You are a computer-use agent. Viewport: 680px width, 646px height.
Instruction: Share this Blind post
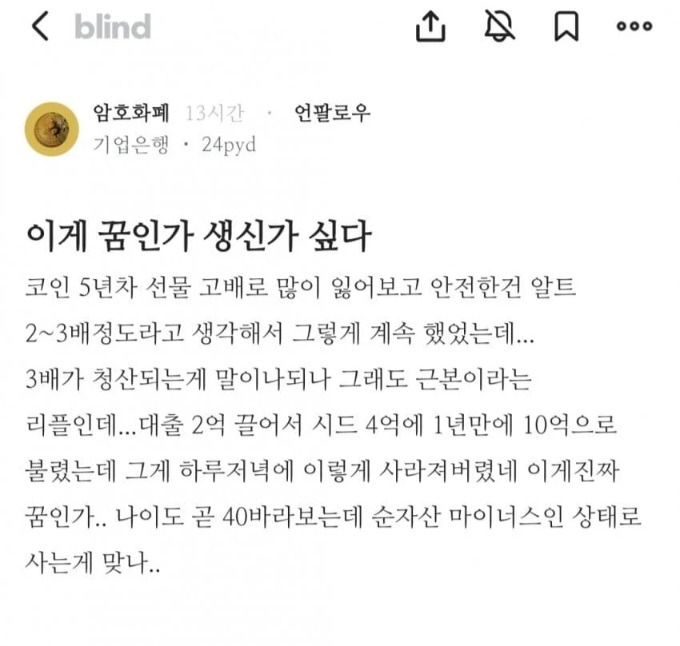pos(429,27)
